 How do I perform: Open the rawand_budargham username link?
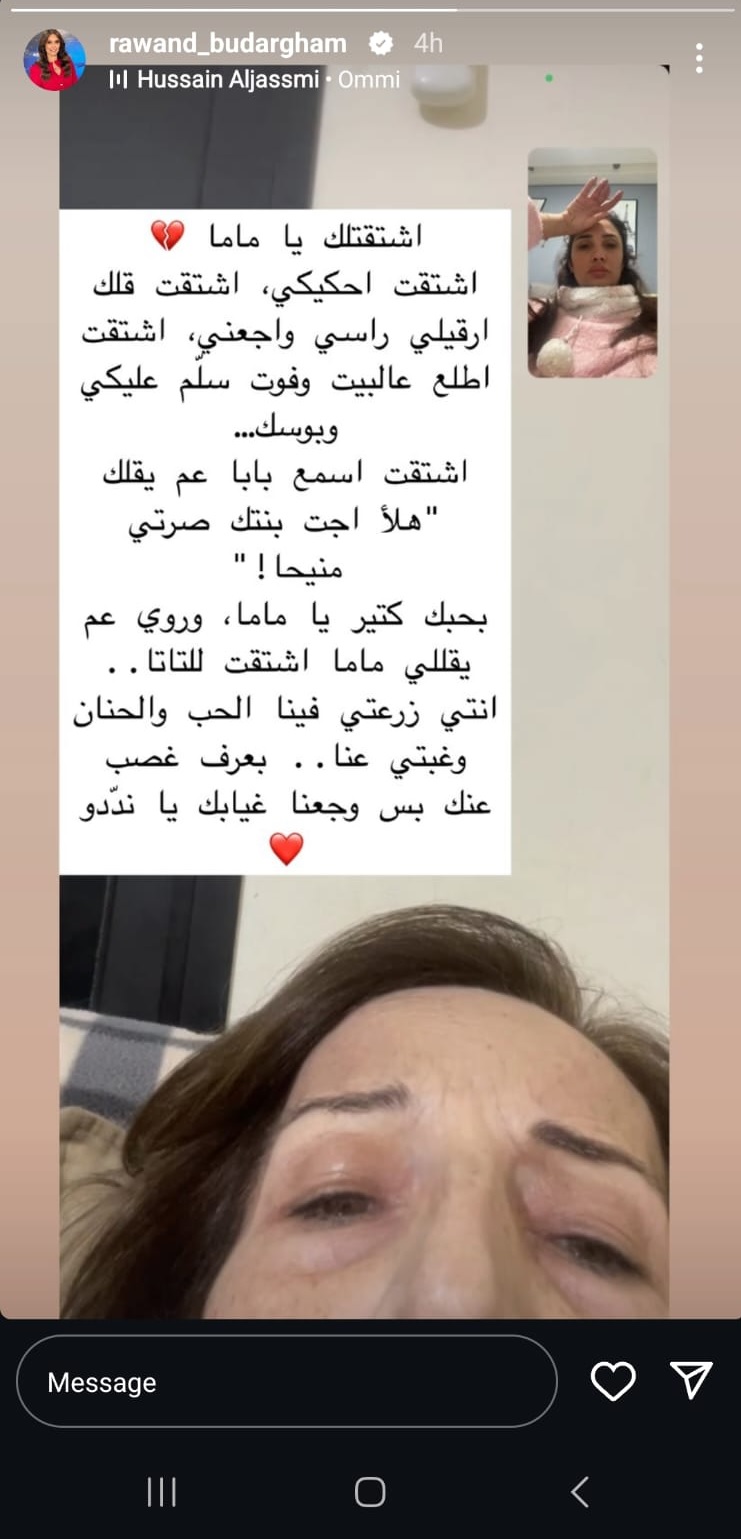(228, 43)
